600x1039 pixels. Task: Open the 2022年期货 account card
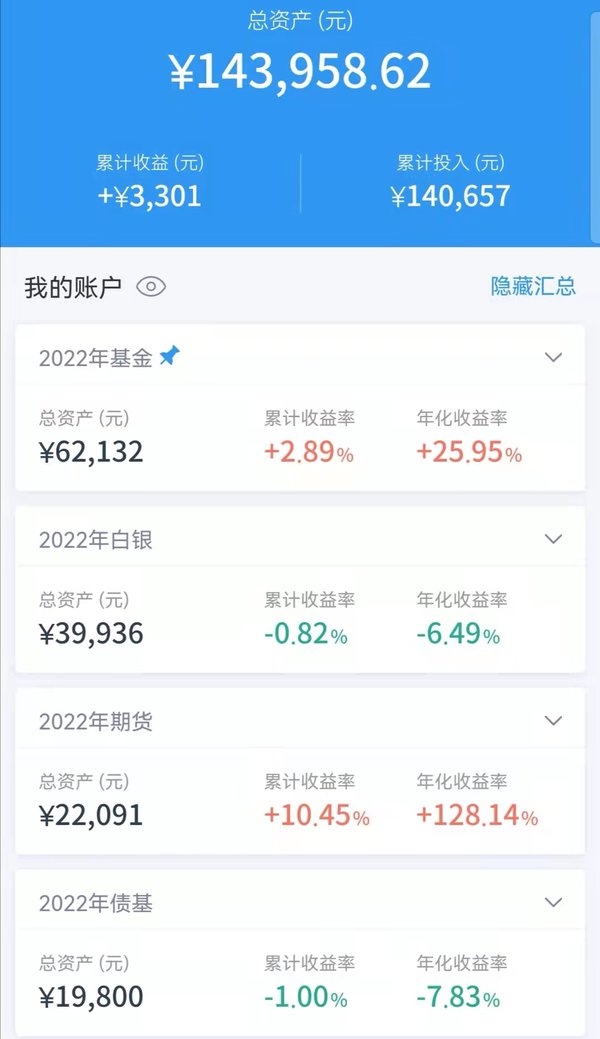pos(300,771)
